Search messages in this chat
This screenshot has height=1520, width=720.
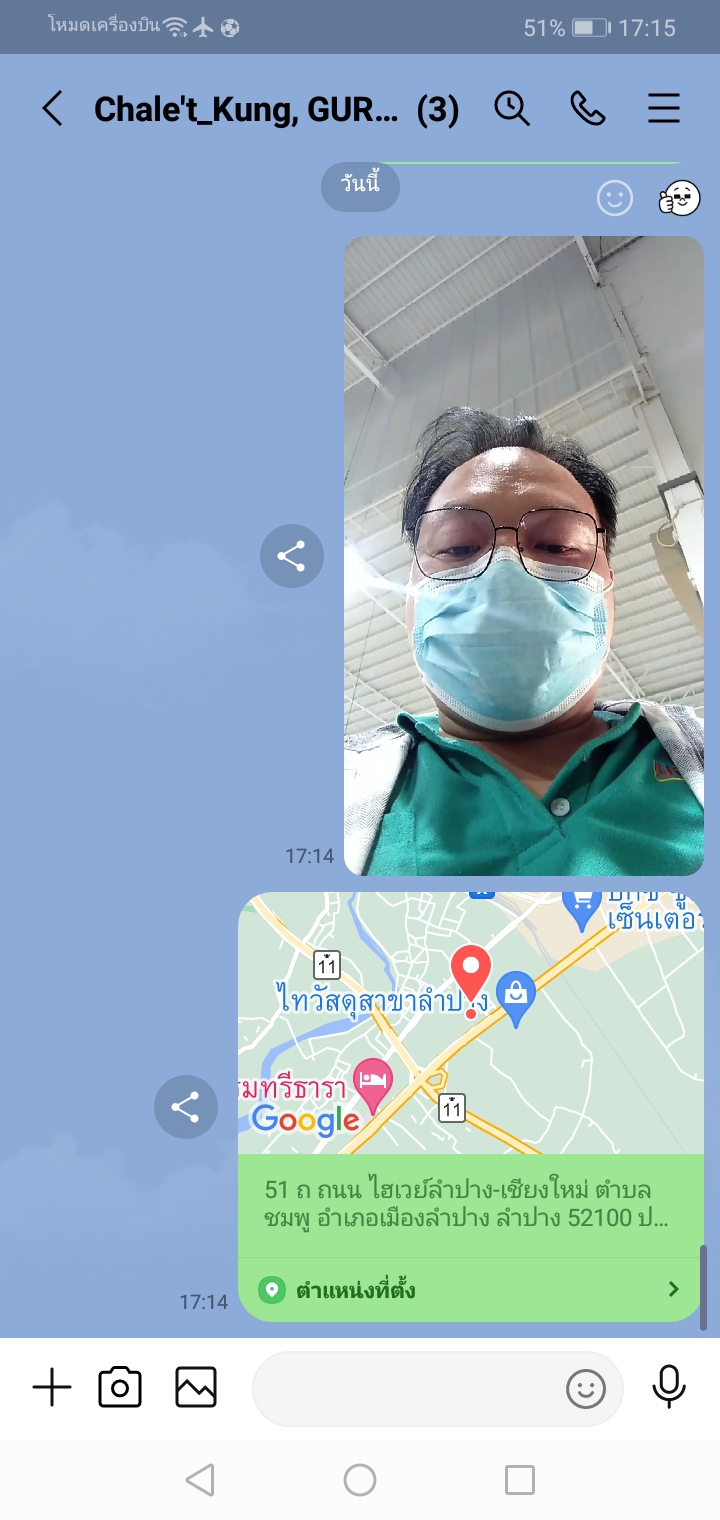tap(512, 108)
